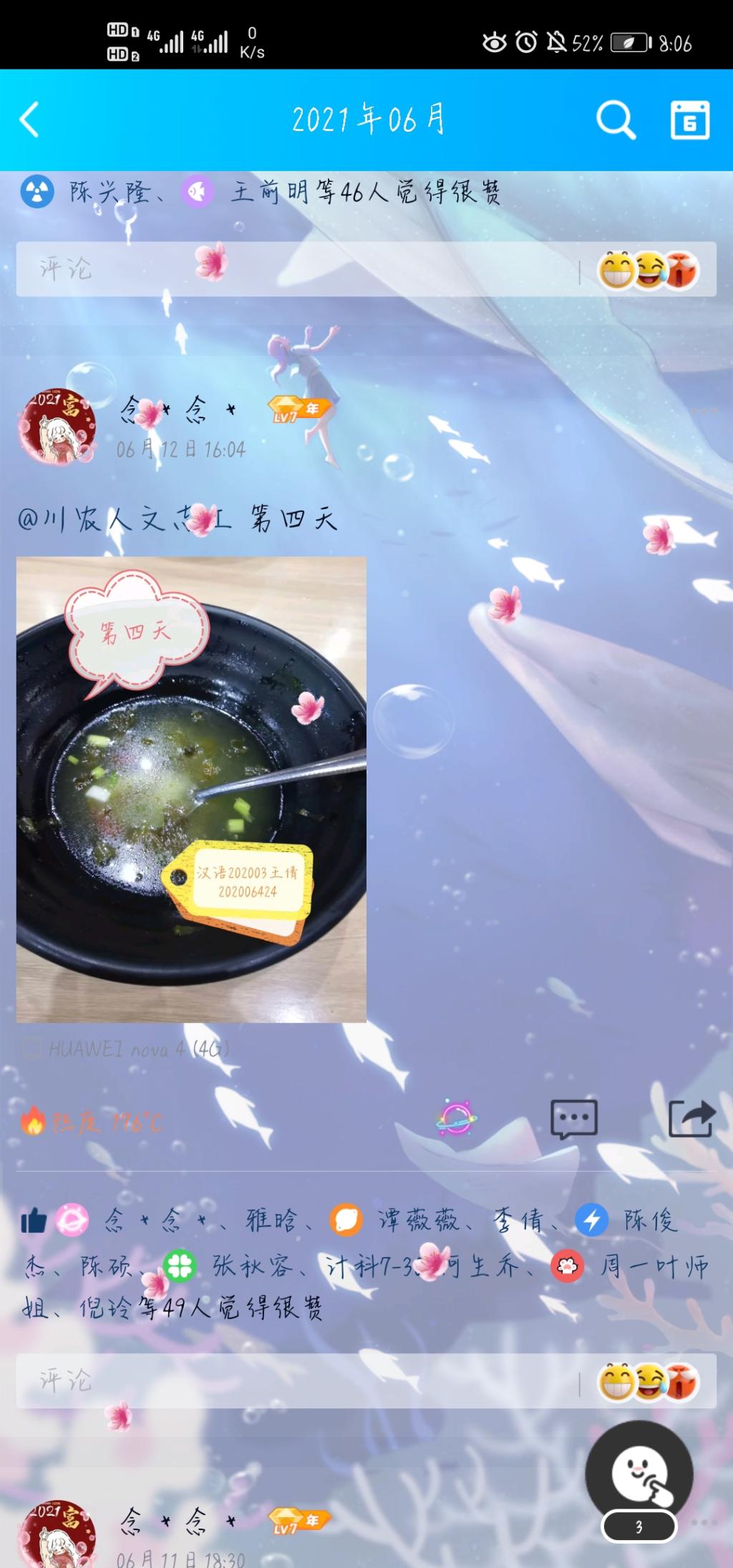Open the search icon in header
733x1568 pixels.
pyautogui.click(x=616, y=120)
